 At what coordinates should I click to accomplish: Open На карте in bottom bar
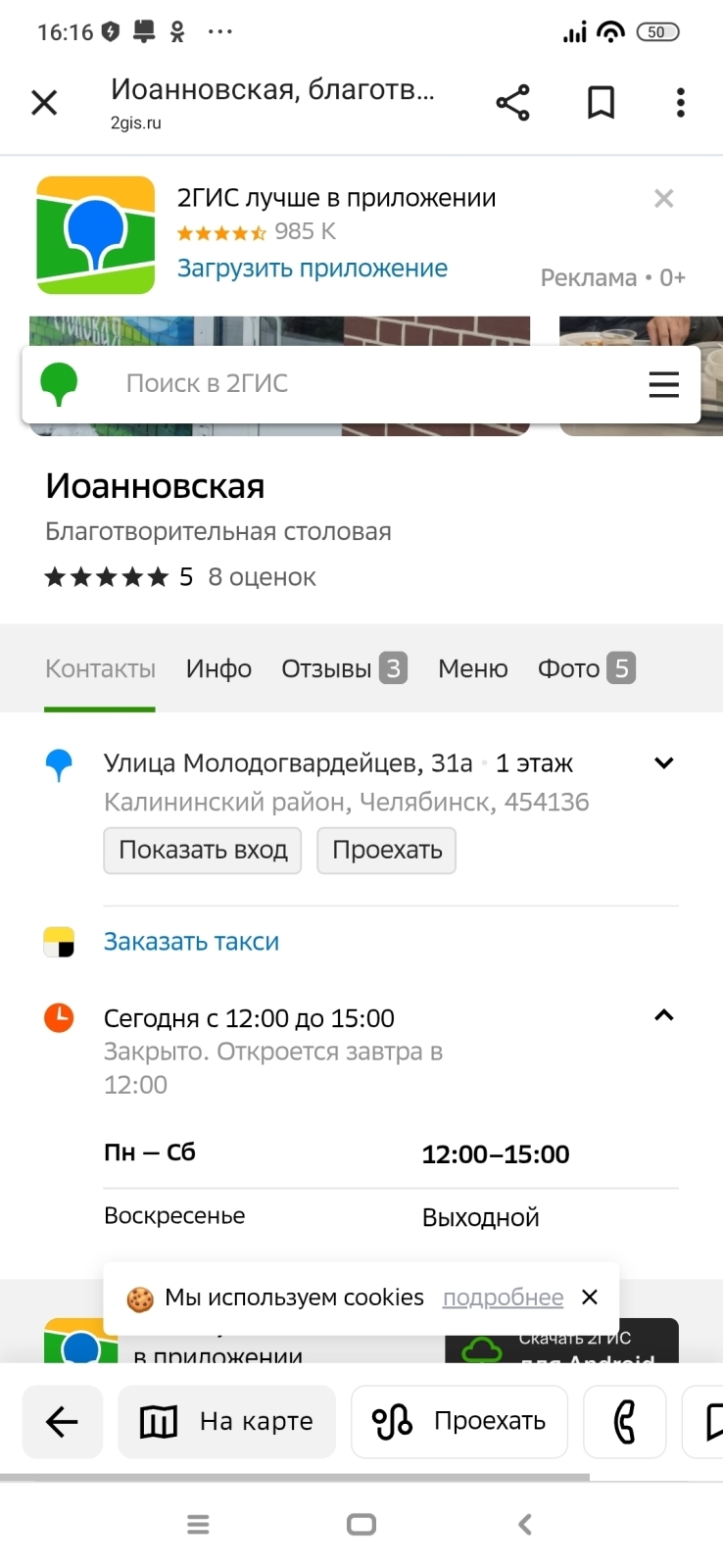[226, 1422]
